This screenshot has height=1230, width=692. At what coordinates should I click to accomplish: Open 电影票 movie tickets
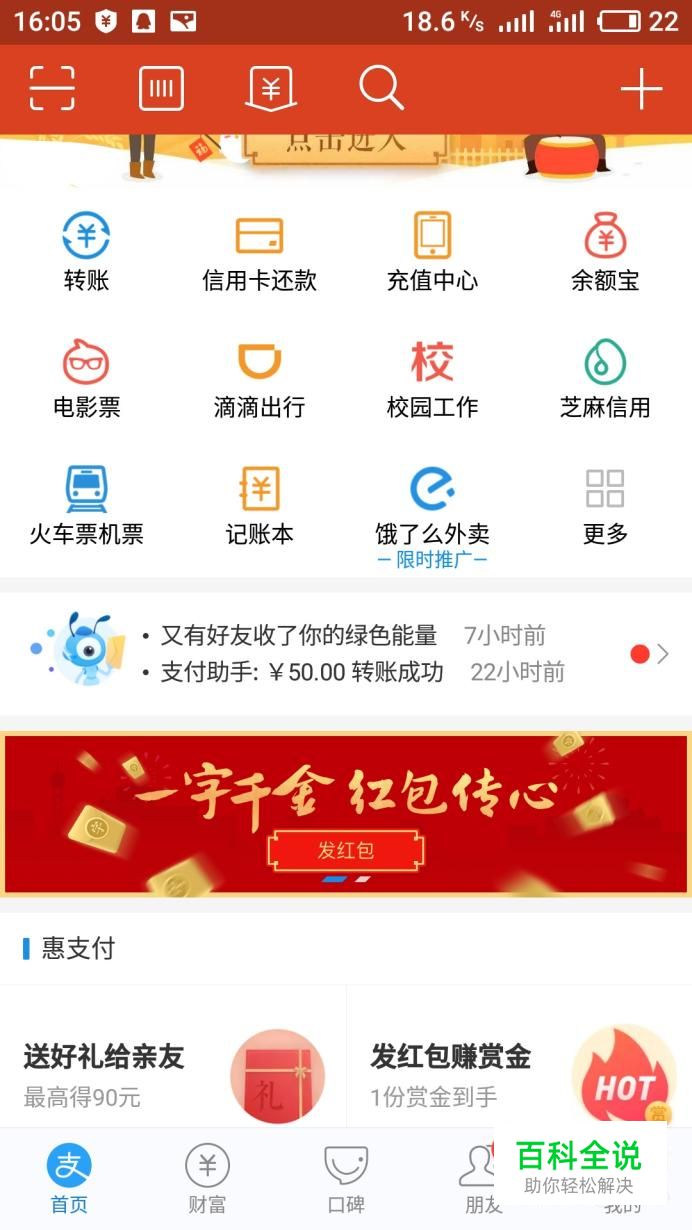[x=86, y=378]
